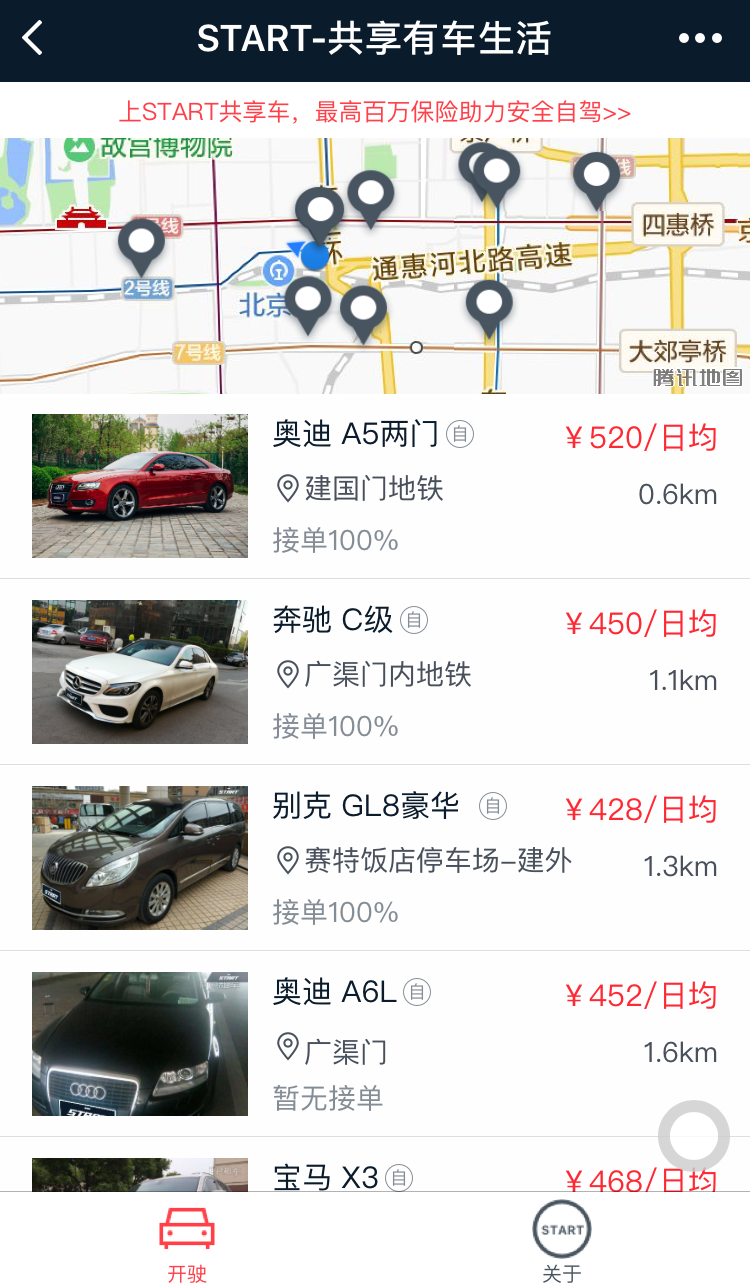
Task: Select the 奥迪 A6L car listing
Action: click(x=375, y=1044)
